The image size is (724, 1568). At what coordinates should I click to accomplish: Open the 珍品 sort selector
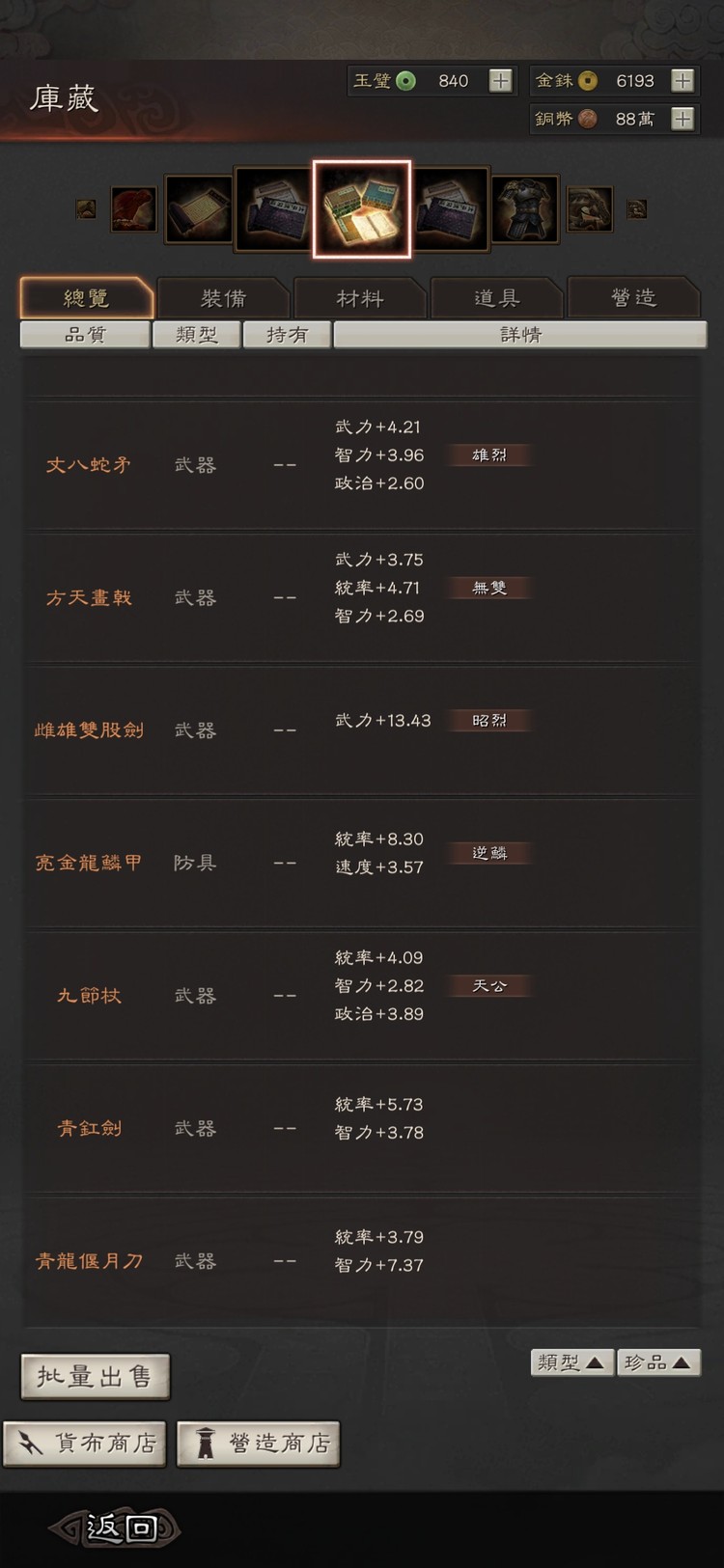point(659,1362)
